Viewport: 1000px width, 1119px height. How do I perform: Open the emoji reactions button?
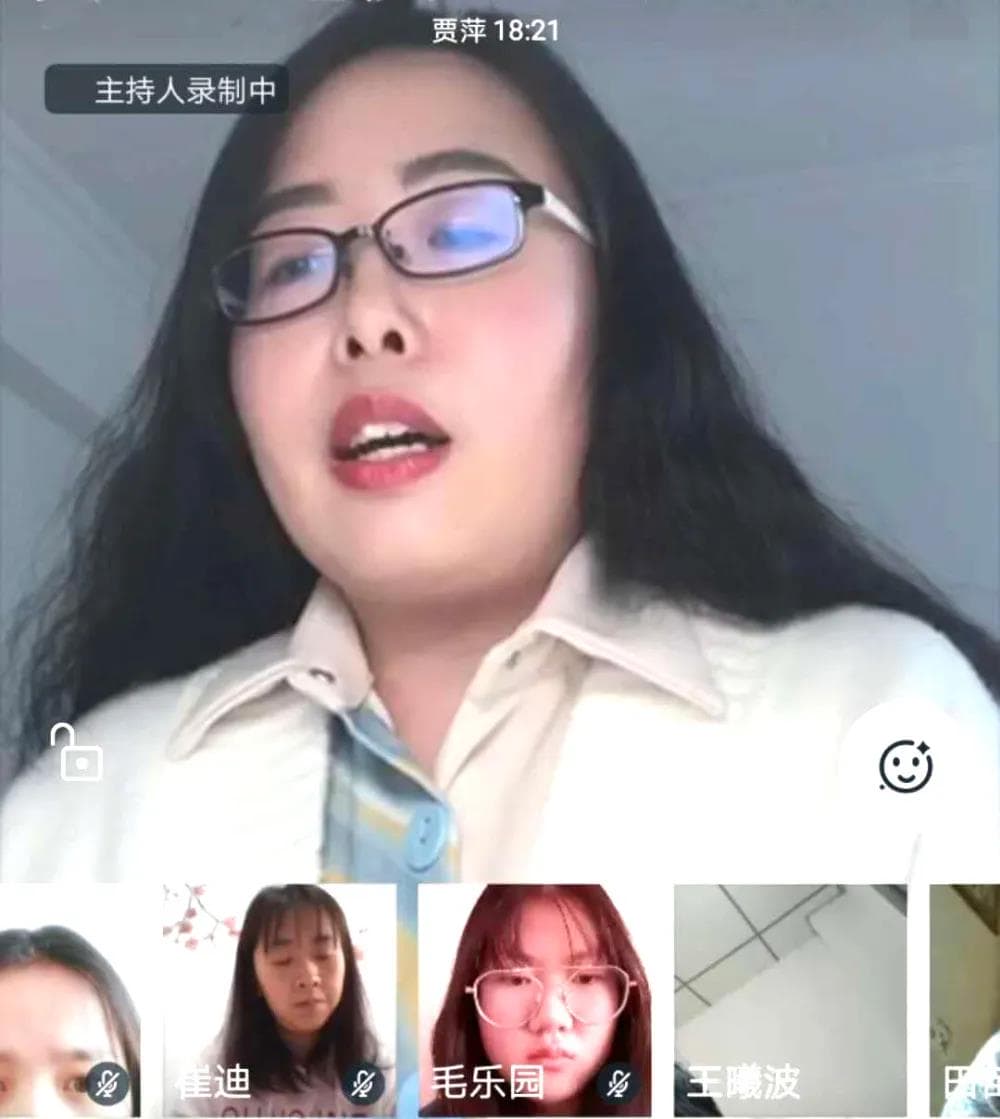[905, 767]
